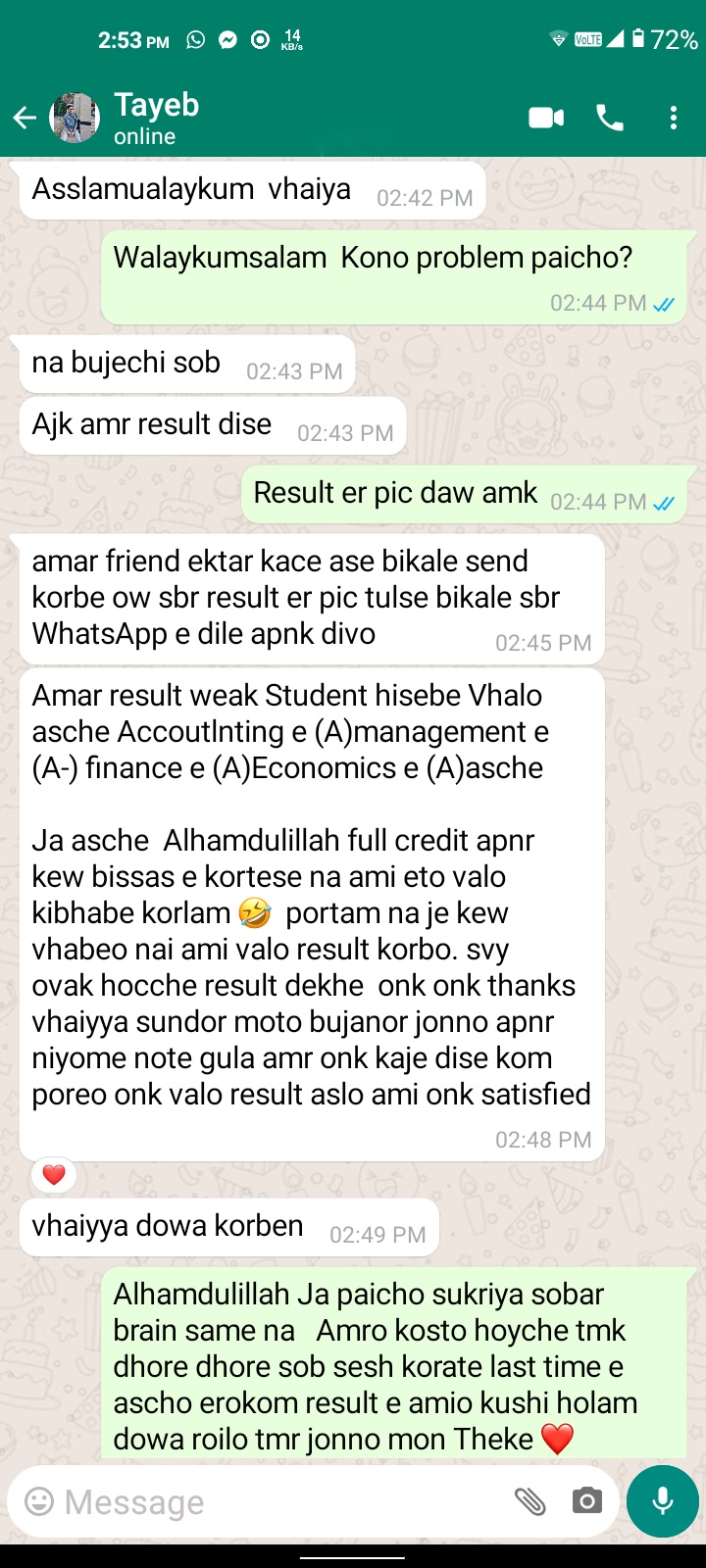Open the overflow menu
This screenshot has width=706, height=1568.
coord(674,119)
